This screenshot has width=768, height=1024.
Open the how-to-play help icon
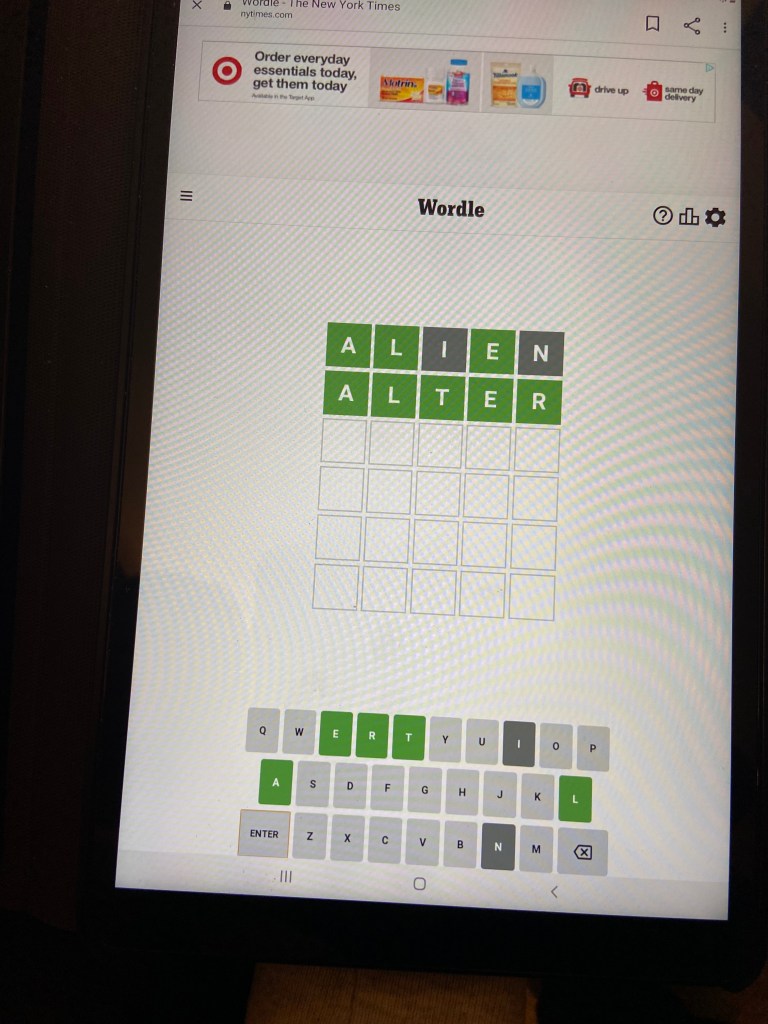662,216
